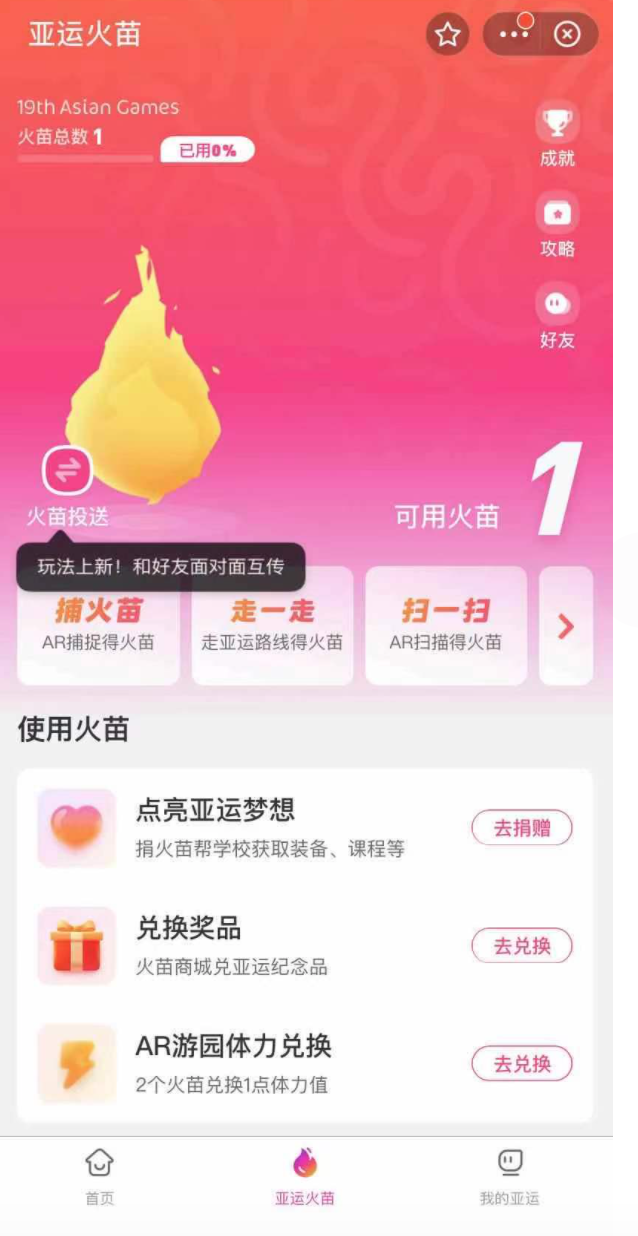
Task: Tap 去捐赠 for 点亮亚运梦想
Action: click(x=522, y=828)
